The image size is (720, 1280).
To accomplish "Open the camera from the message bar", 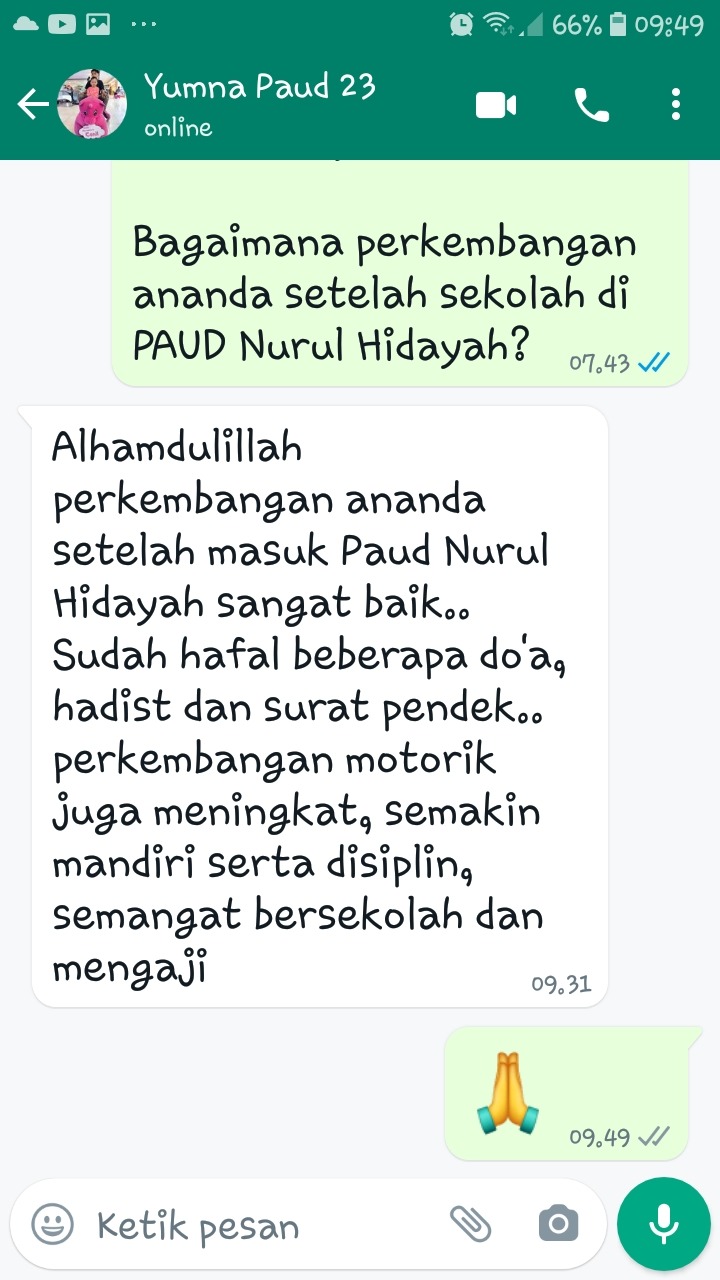I will [x=558, y=1223].
